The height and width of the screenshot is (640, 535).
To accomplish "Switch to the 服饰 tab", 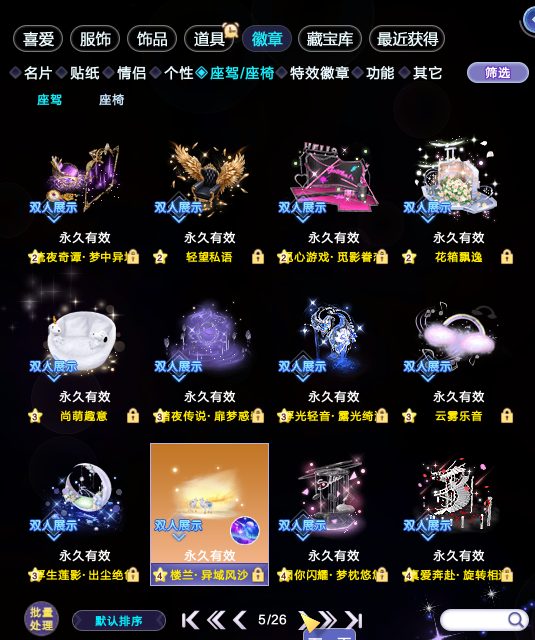I will coord(95,39).
